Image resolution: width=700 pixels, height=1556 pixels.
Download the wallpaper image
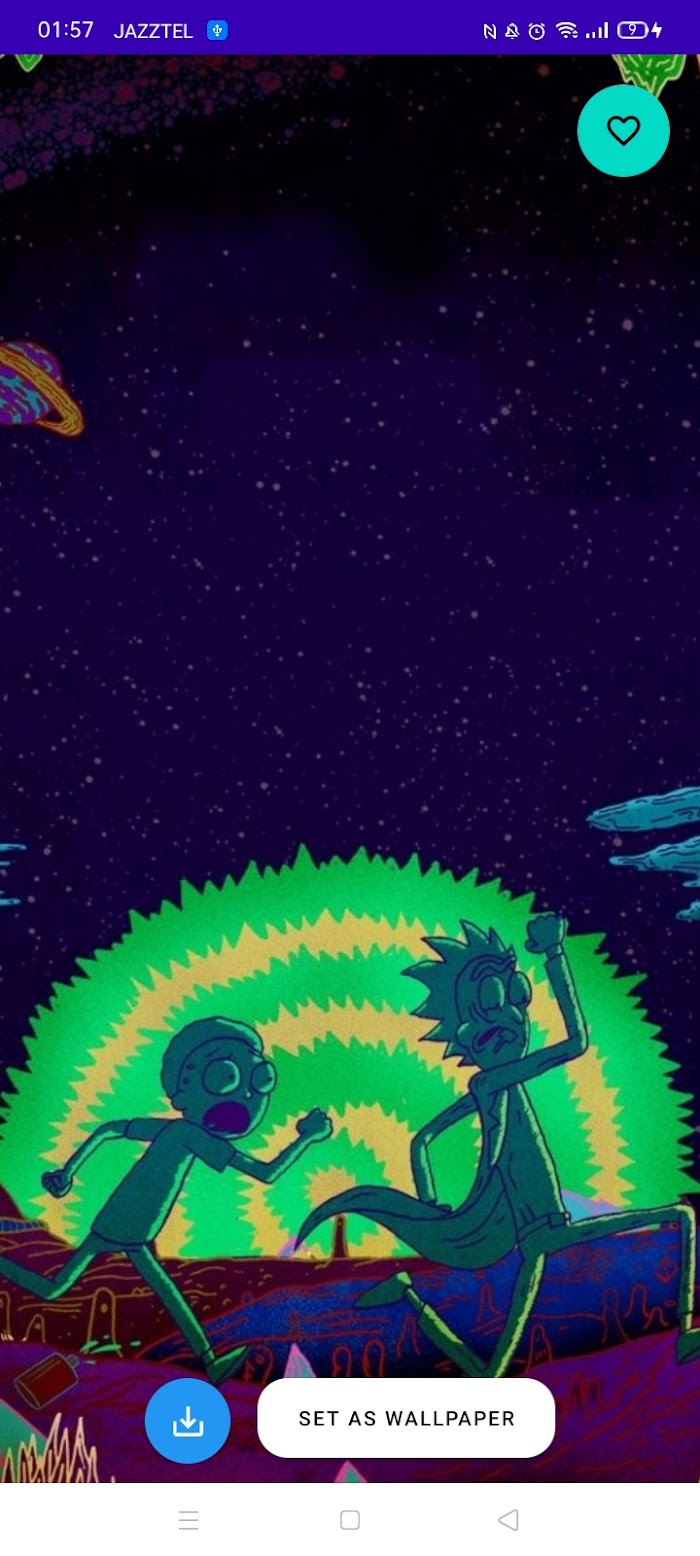188,1421
